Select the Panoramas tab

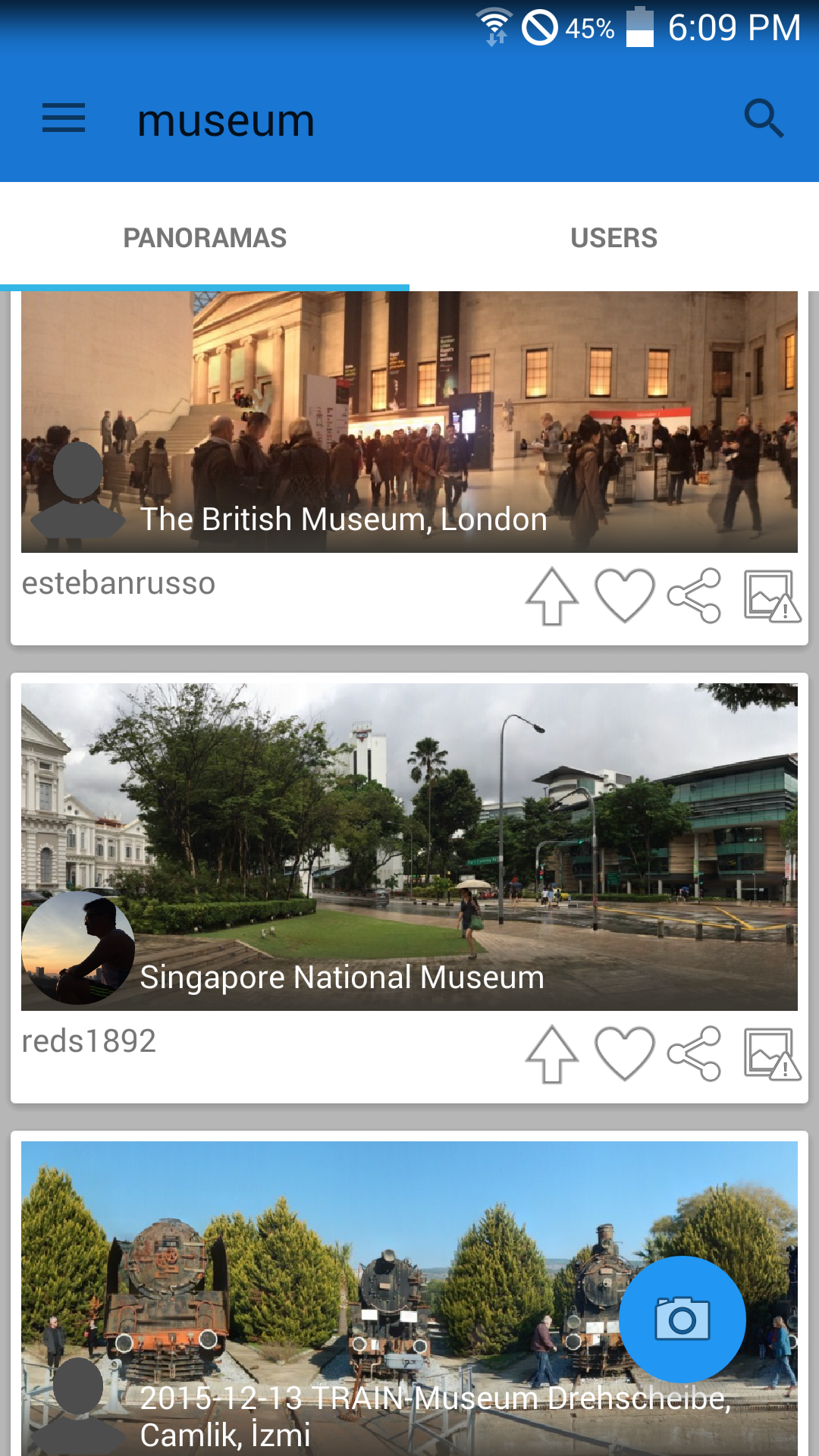click(205, 237)
